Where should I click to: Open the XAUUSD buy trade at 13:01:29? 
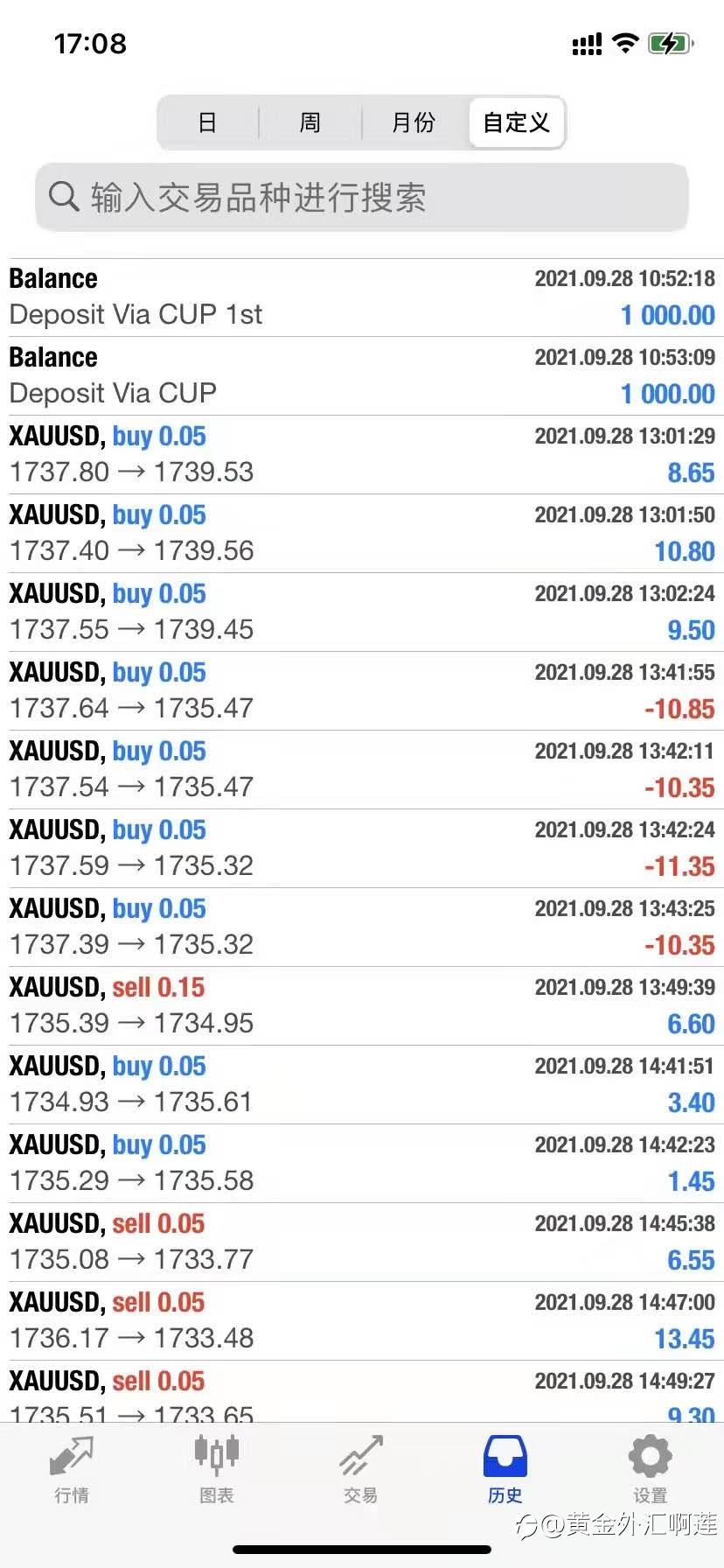point(362,455)
